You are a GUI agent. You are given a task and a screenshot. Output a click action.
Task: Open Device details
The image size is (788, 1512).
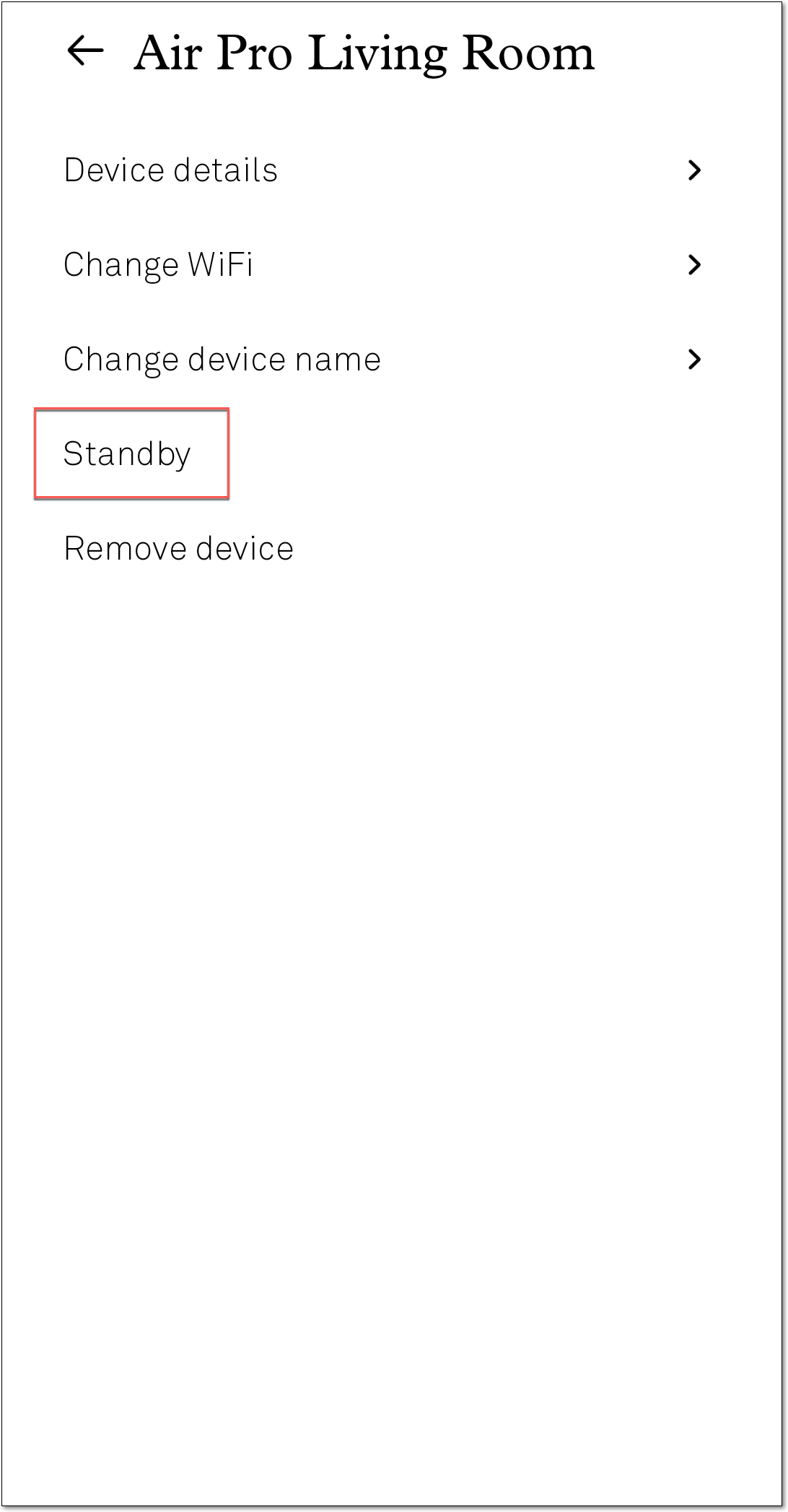click(x=171, y=170)
